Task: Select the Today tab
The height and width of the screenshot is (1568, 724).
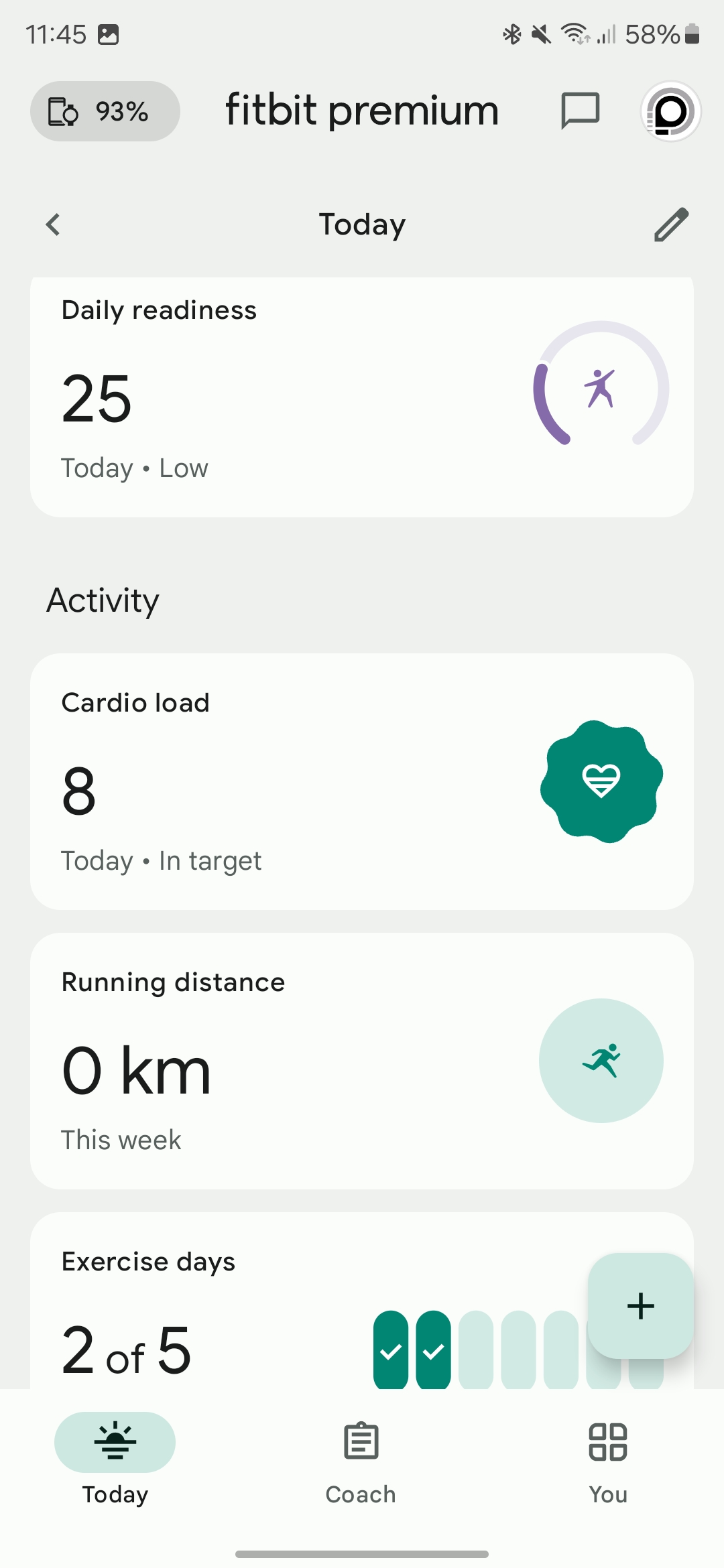Action: coord(115,1463)
